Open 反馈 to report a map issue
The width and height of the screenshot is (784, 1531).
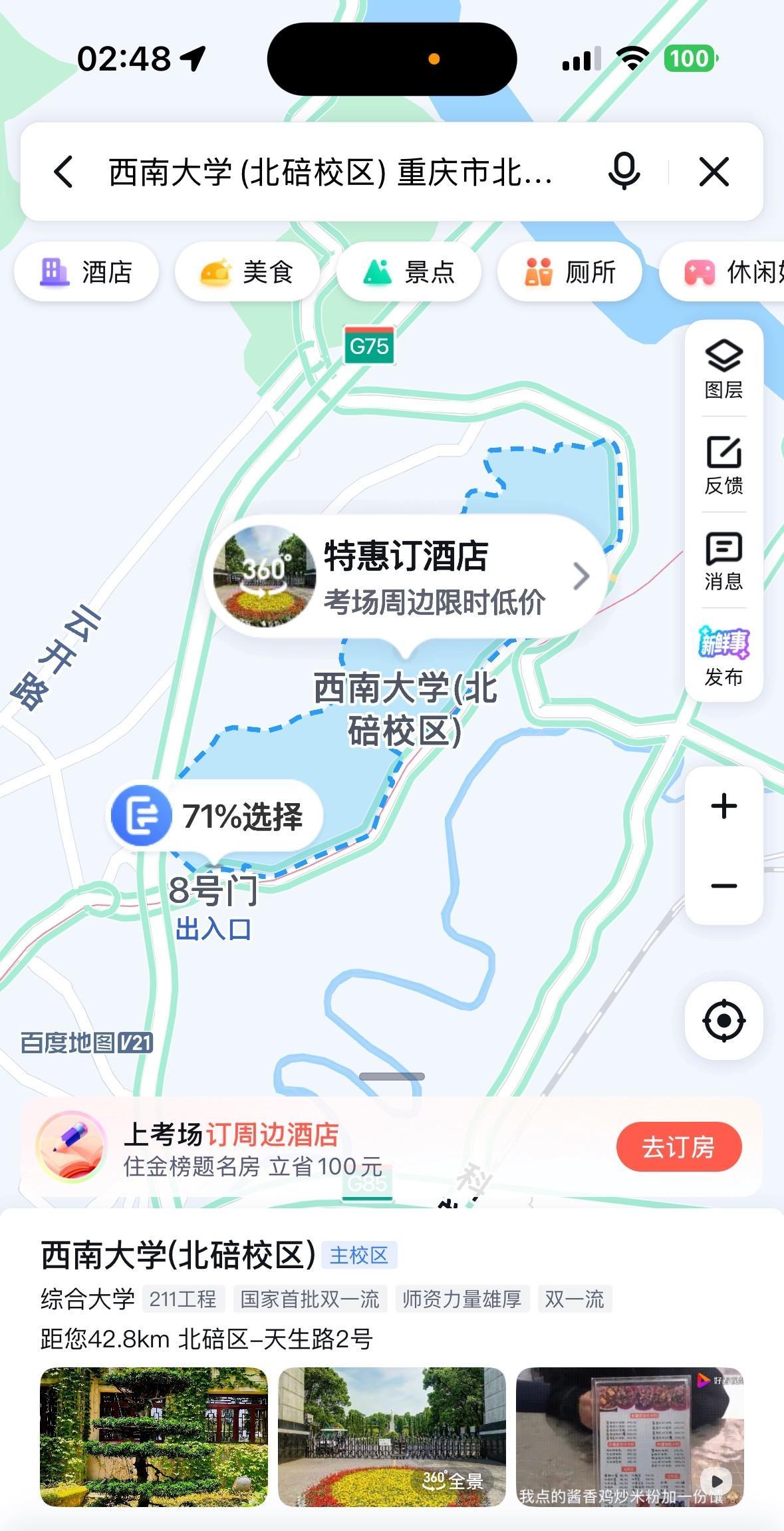coord(723,465)
